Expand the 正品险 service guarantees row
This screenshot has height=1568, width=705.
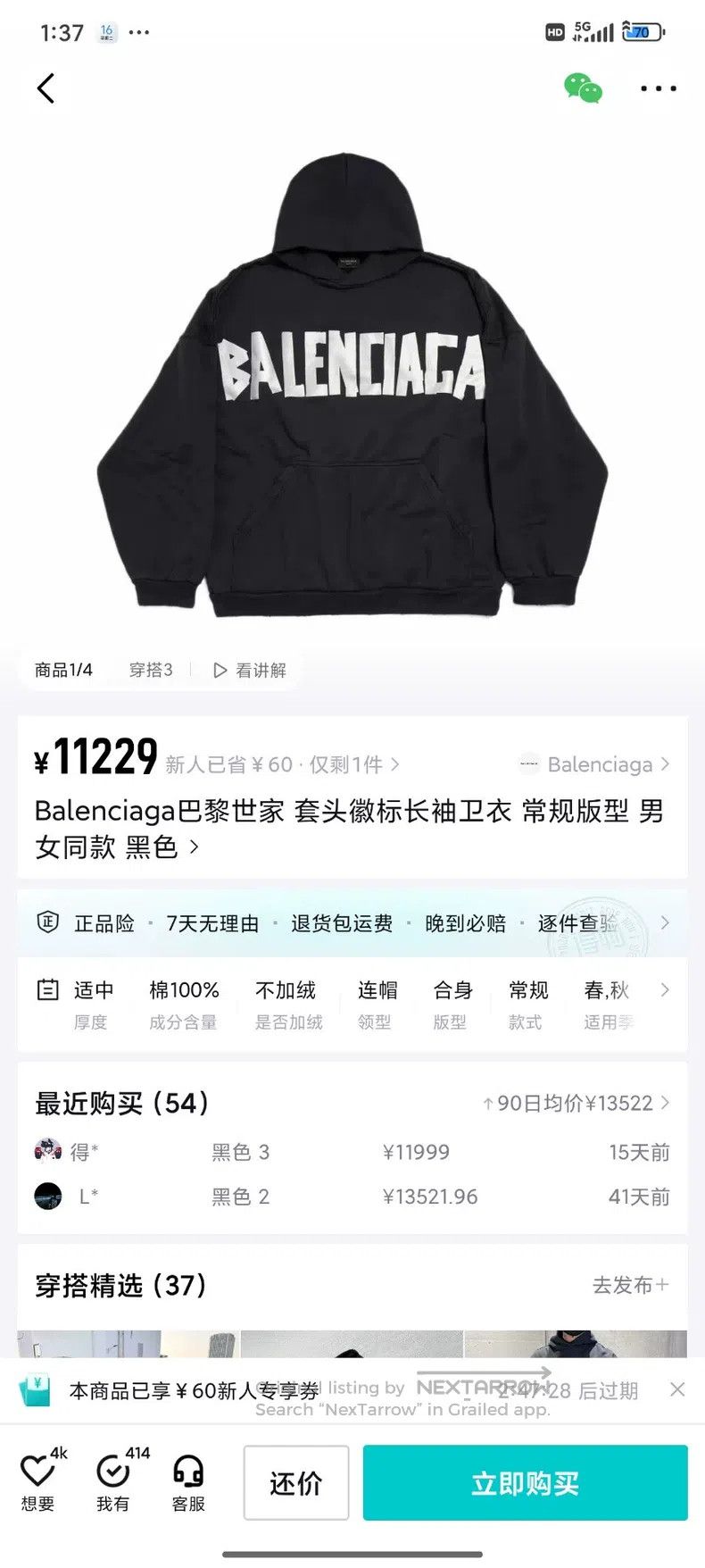click(x=352, y=922)
